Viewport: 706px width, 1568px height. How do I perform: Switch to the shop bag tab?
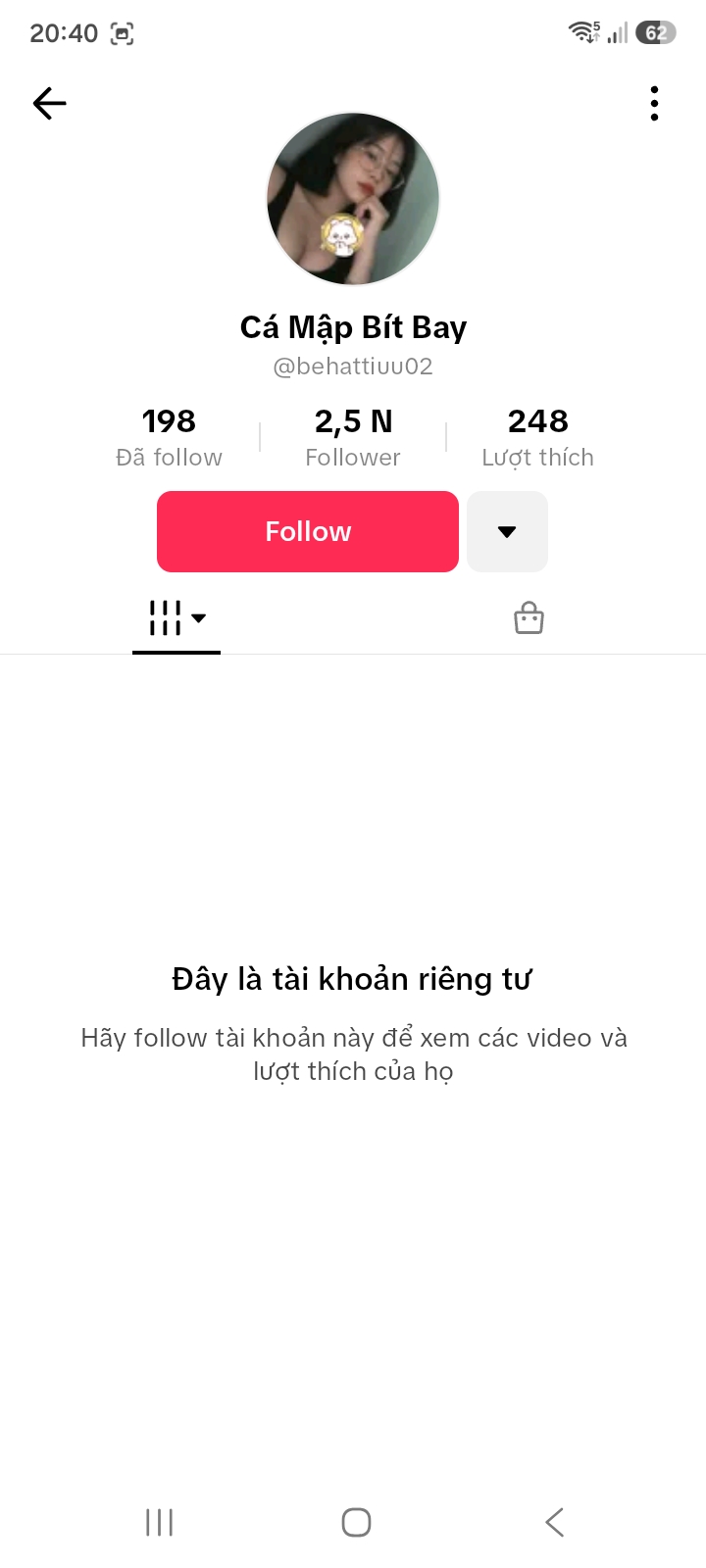point(529,618)
